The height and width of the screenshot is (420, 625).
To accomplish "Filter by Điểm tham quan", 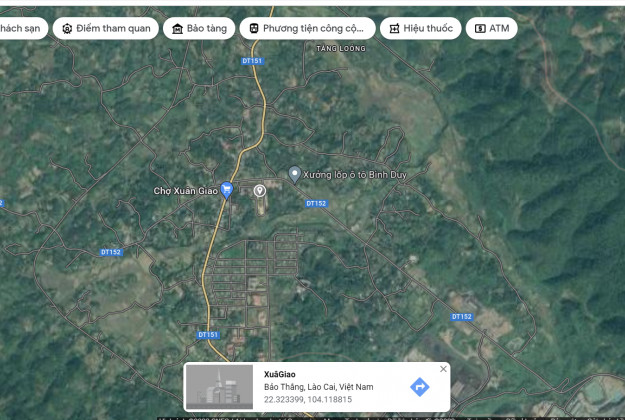I will click(x=106, y=28).
